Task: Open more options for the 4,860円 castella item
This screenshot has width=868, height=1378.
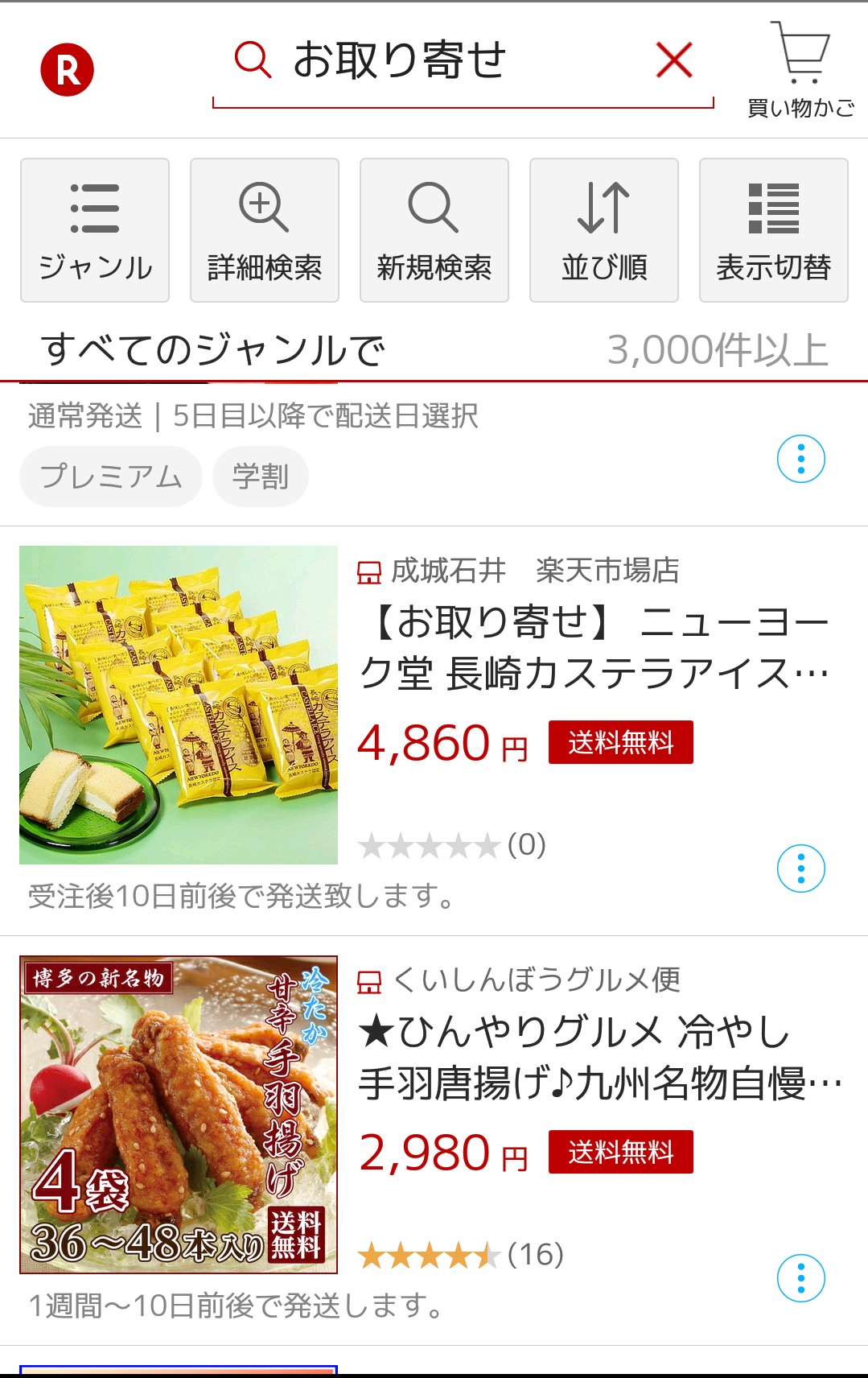Action: (x=801, y=868)
